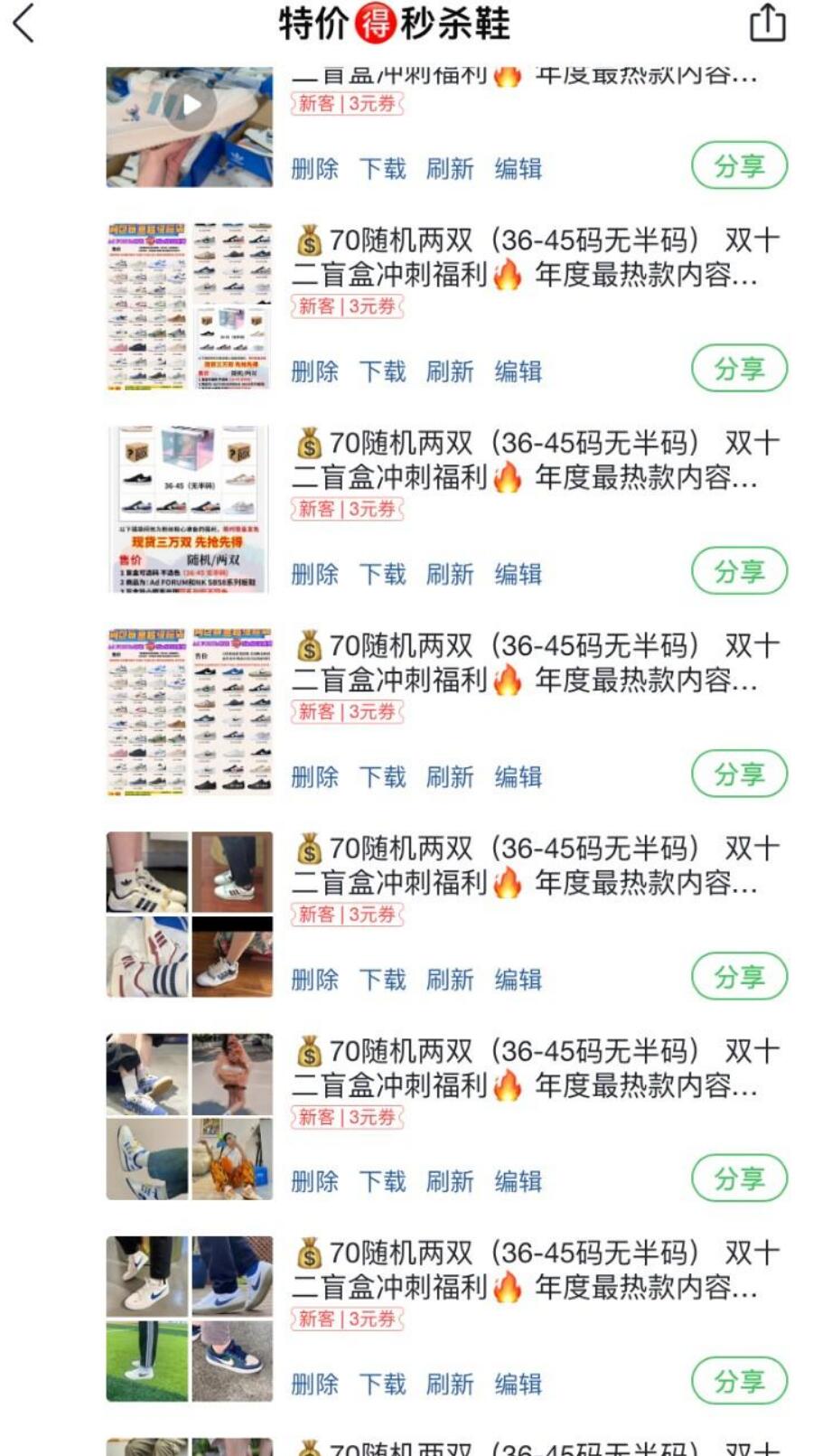Viewport: 832px width, 1456px height.
Task: Open the mystery box image post thumbnail
Action: tap(189, 509)
